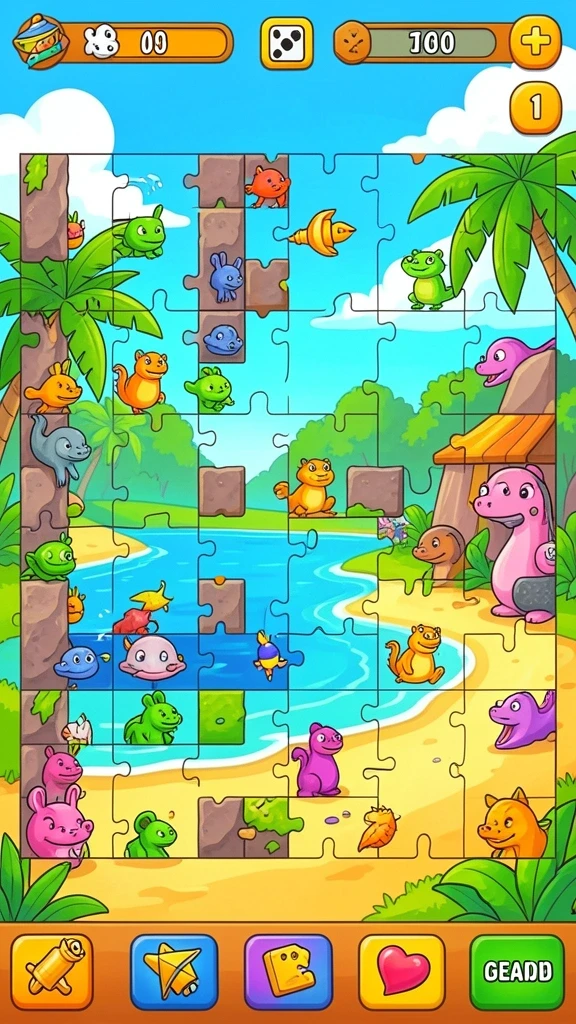Tap the dice button in top bar

(287, 43)
